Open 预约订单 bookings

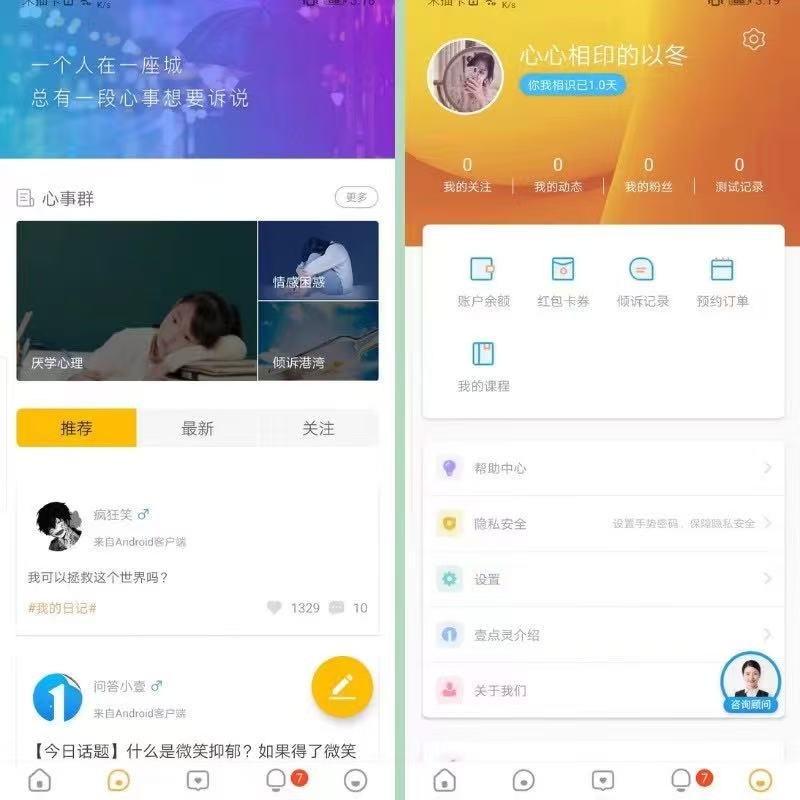point(722,281)
